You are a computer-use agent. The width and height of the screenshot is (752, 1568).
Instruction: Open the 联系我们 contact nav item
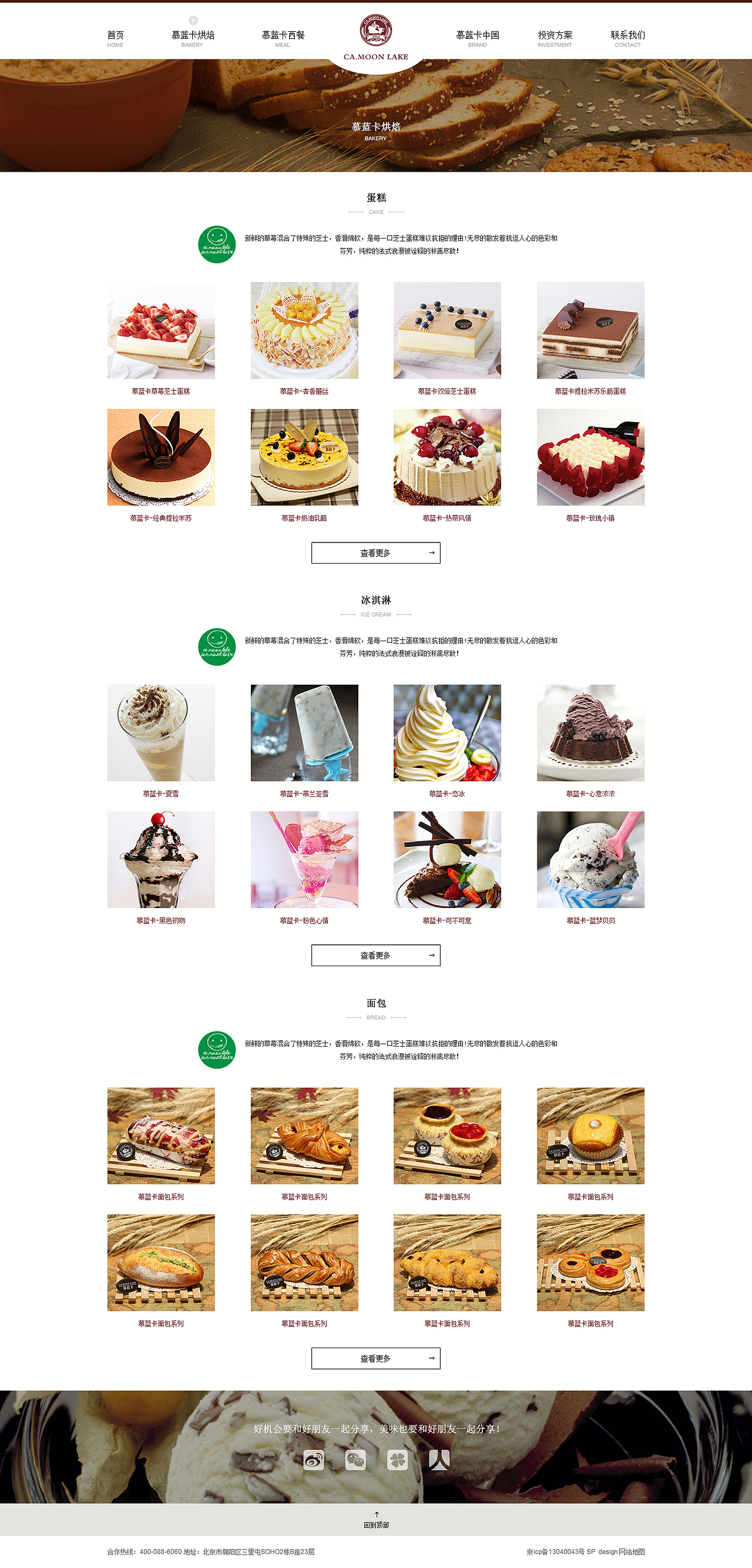[x=628, y=38]
